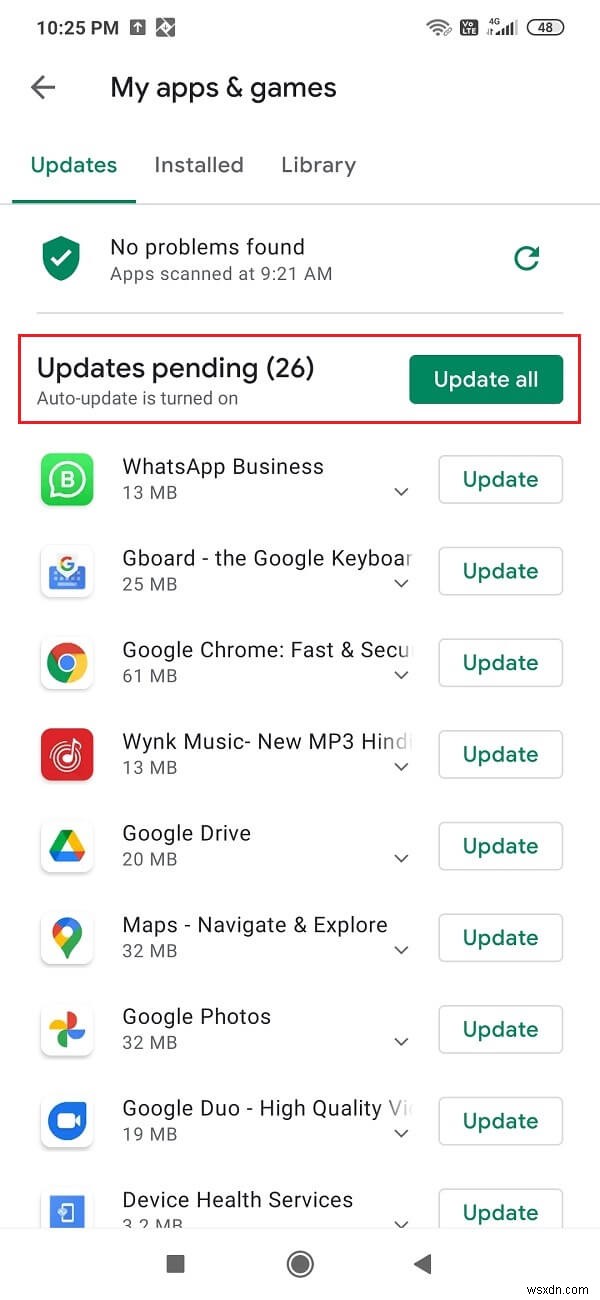600x1300 pixels.
Task: Go to the system home screen
Action: tap(299, 1265)
